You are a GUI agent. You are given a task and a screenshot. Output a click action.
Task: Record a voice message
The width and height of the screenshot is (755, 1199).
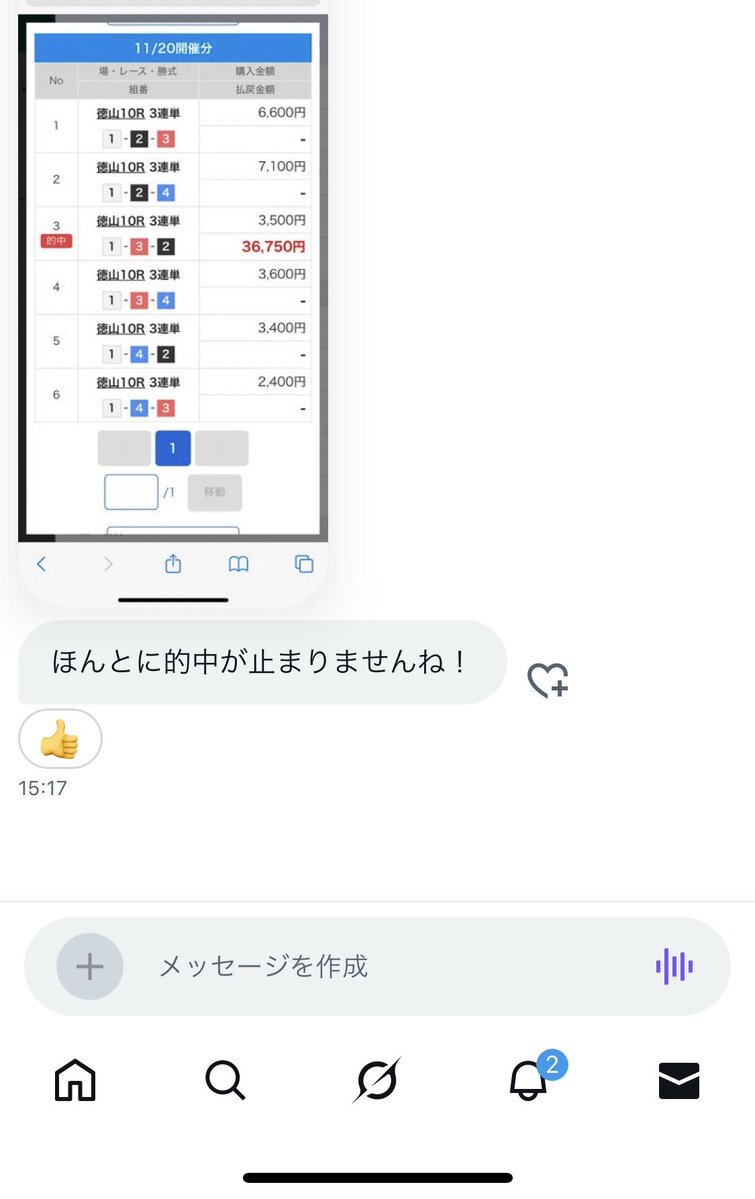click(674, 966)
